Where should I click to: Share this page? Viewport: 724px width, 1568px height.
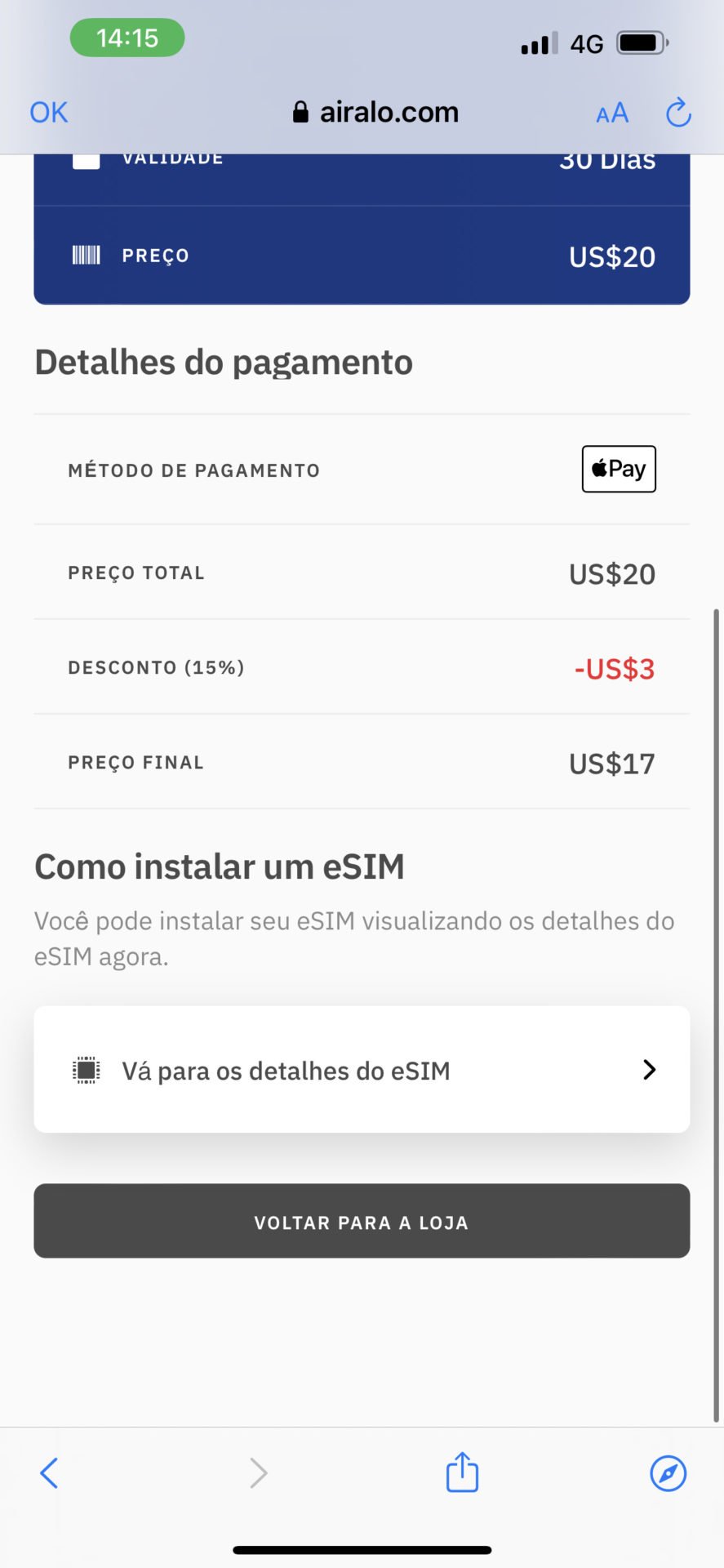[x=462, y=1472]
